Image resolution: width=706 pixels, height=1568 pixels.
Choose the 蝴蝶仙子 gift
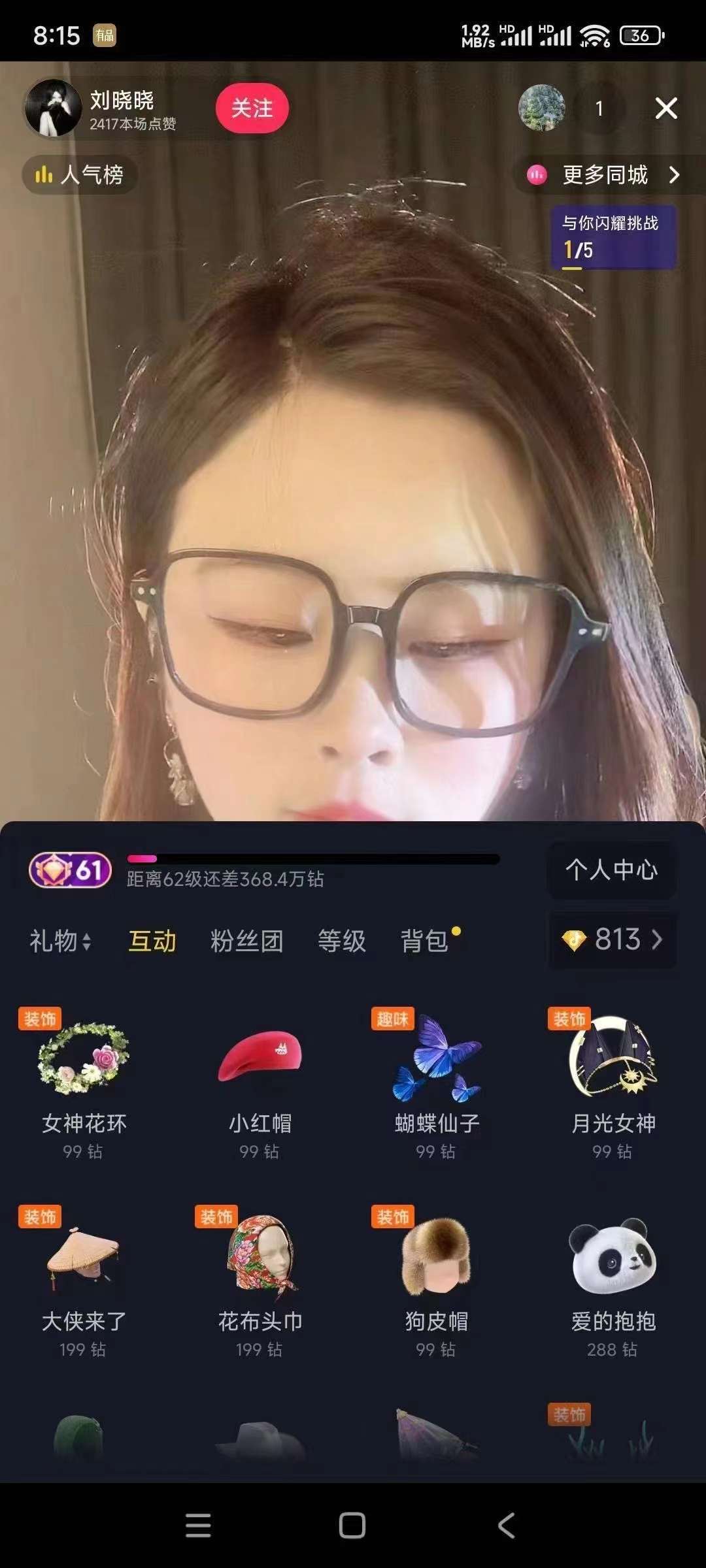[x=437, y=1085]
